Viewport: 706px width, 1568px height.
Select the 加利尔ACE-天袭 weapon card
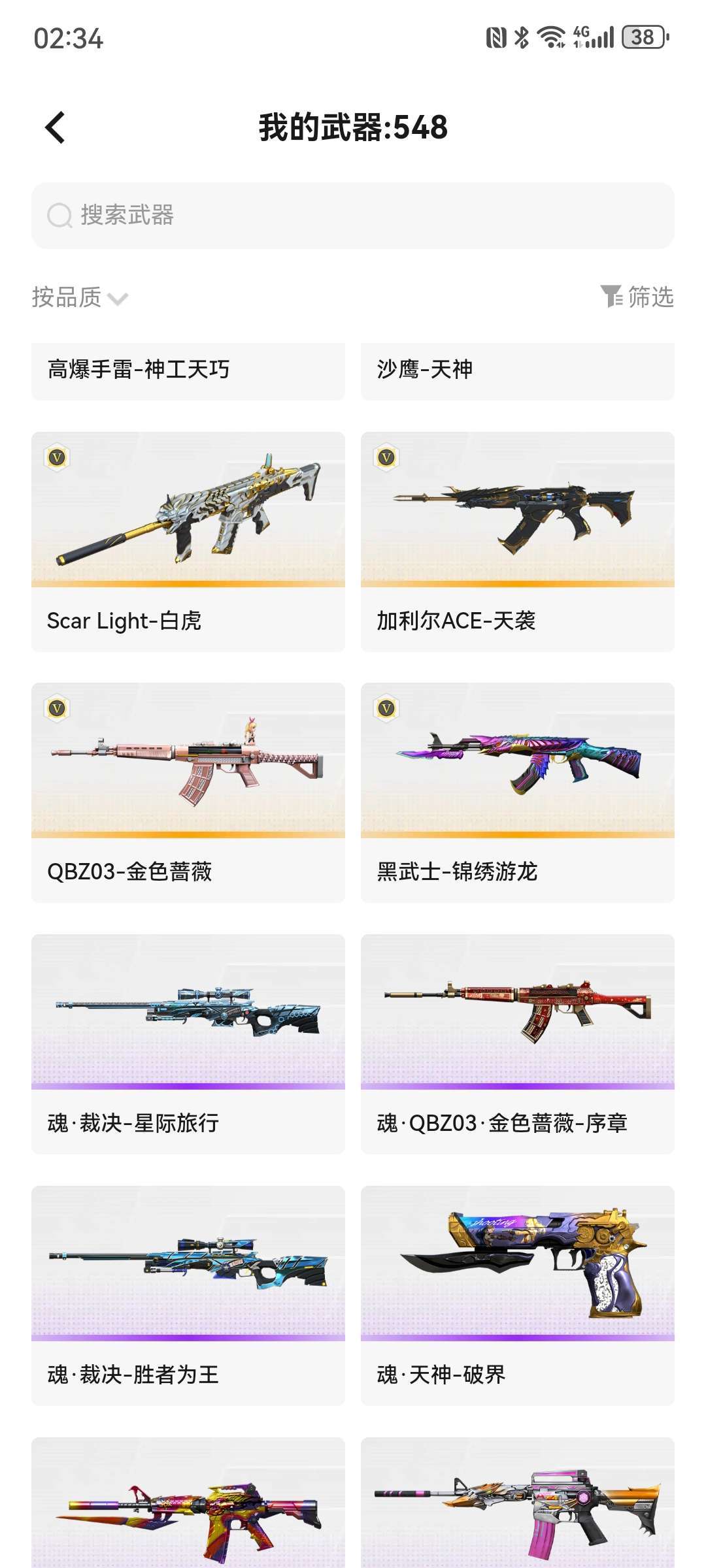tap(517, 541)
